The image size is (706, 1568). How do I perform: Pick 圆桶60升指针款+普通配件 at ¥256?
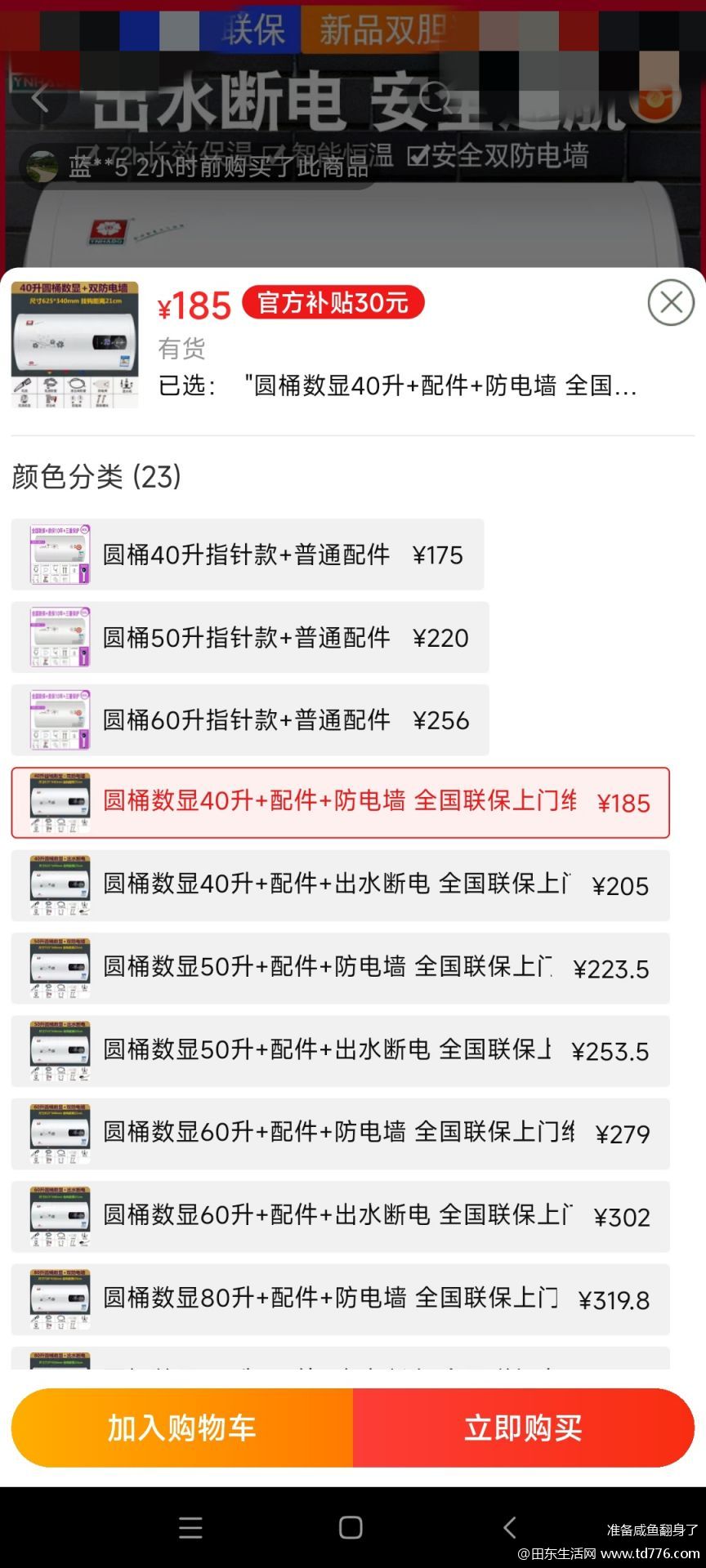pos(250,720)
